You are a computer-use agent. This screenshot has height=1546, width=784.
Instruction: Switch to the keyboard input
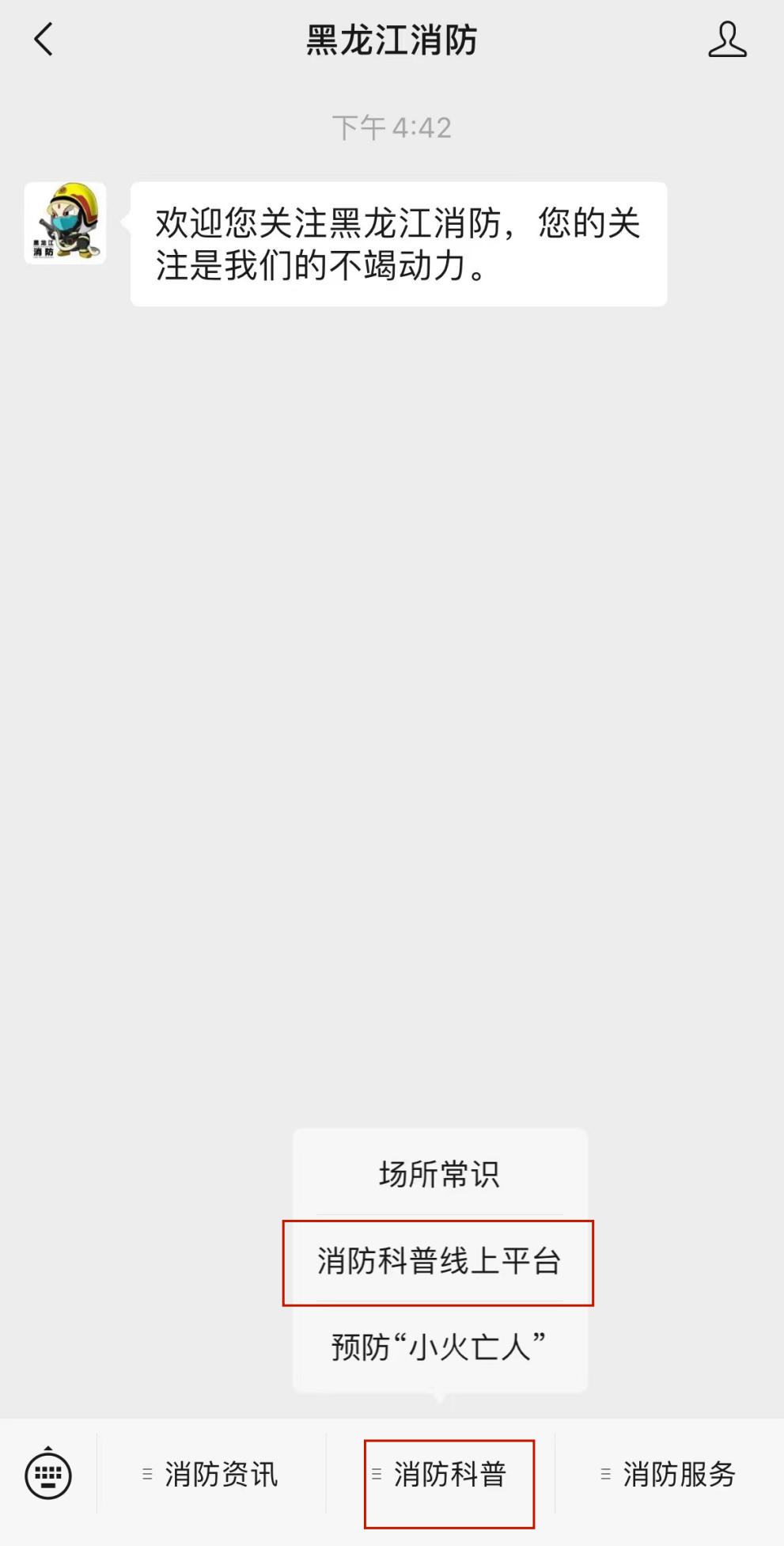(x=48, y=1474)
